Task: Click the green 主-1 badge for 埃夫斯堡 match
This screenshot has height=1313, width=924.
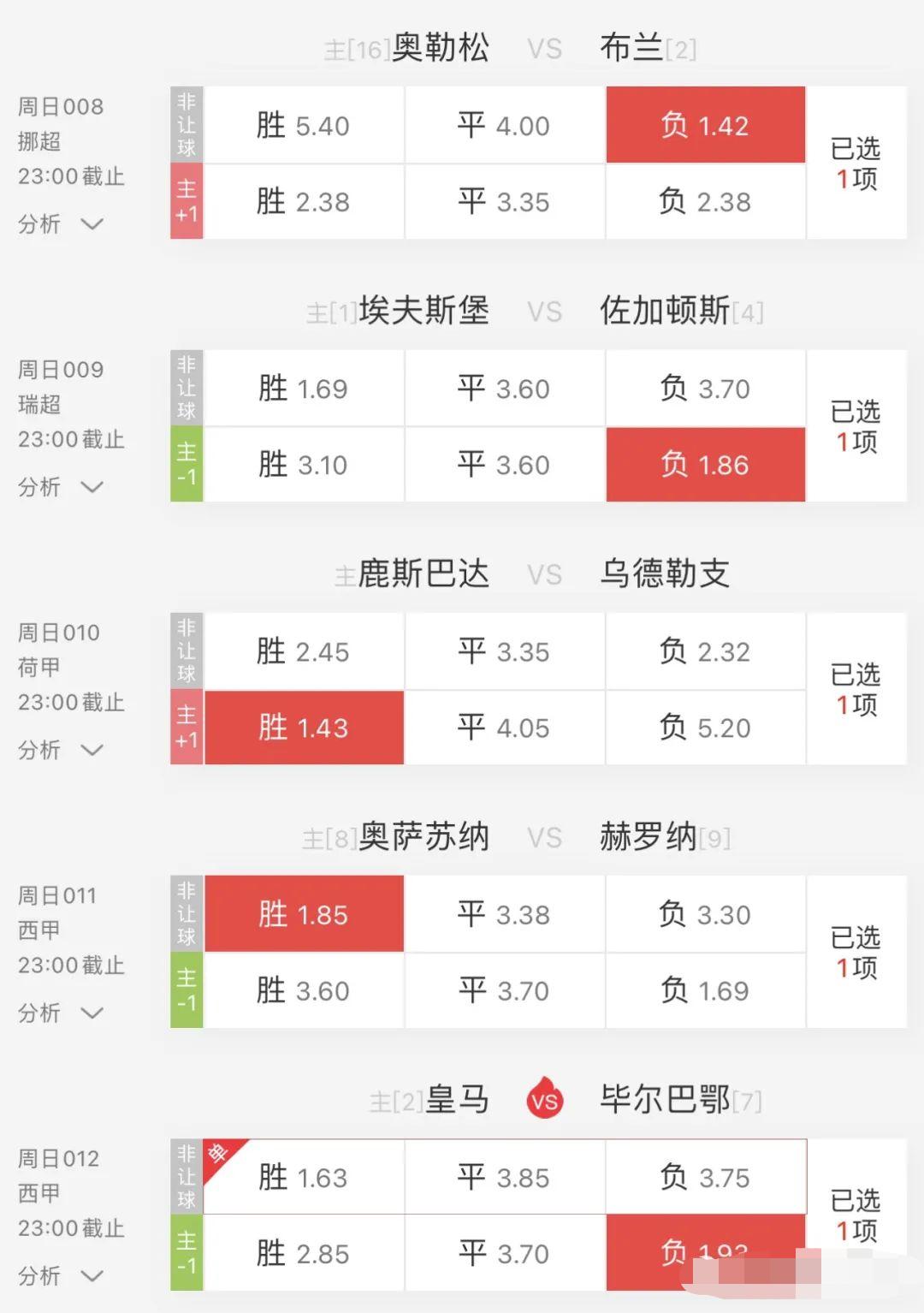Action: click(x=186, y=464)
